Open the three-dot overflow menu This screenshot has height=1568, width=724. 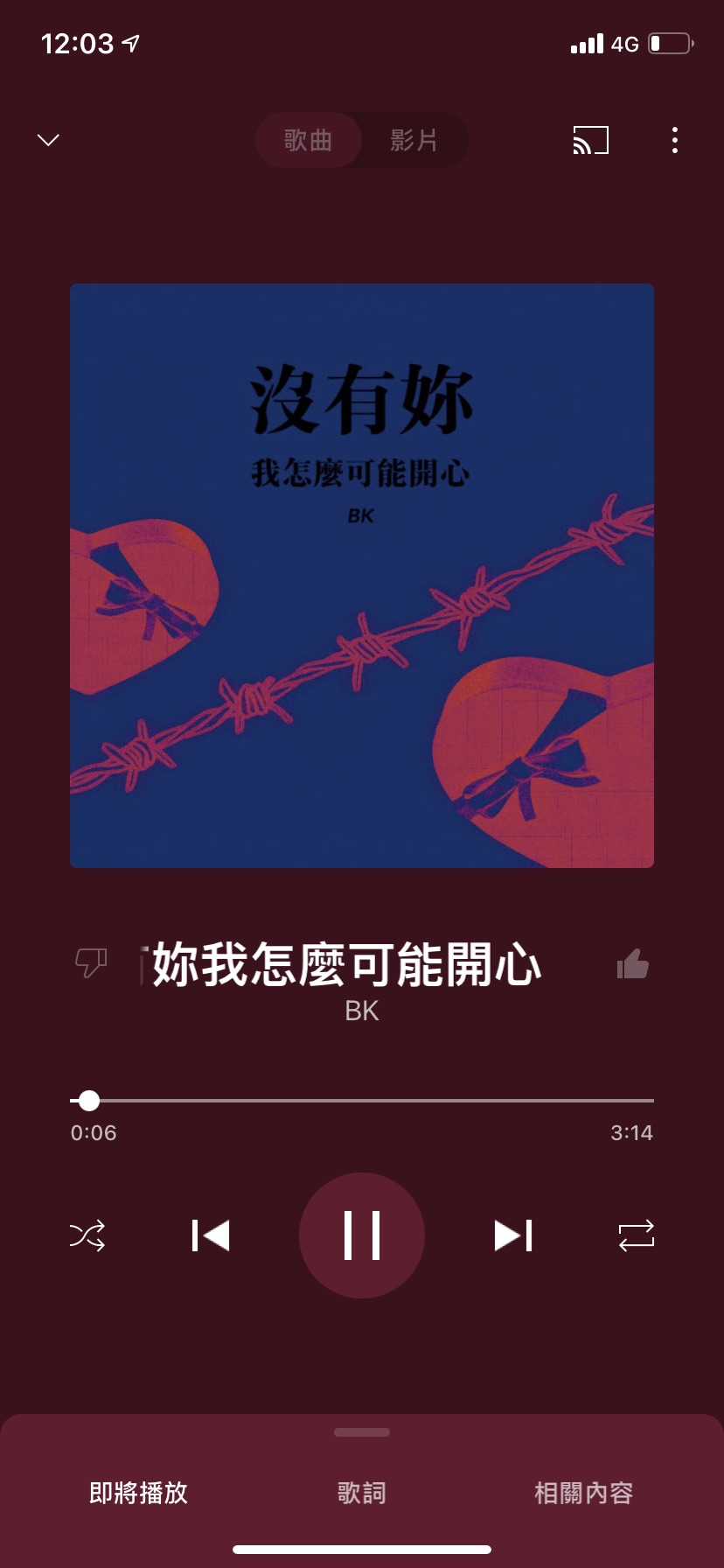click(674, 140)
